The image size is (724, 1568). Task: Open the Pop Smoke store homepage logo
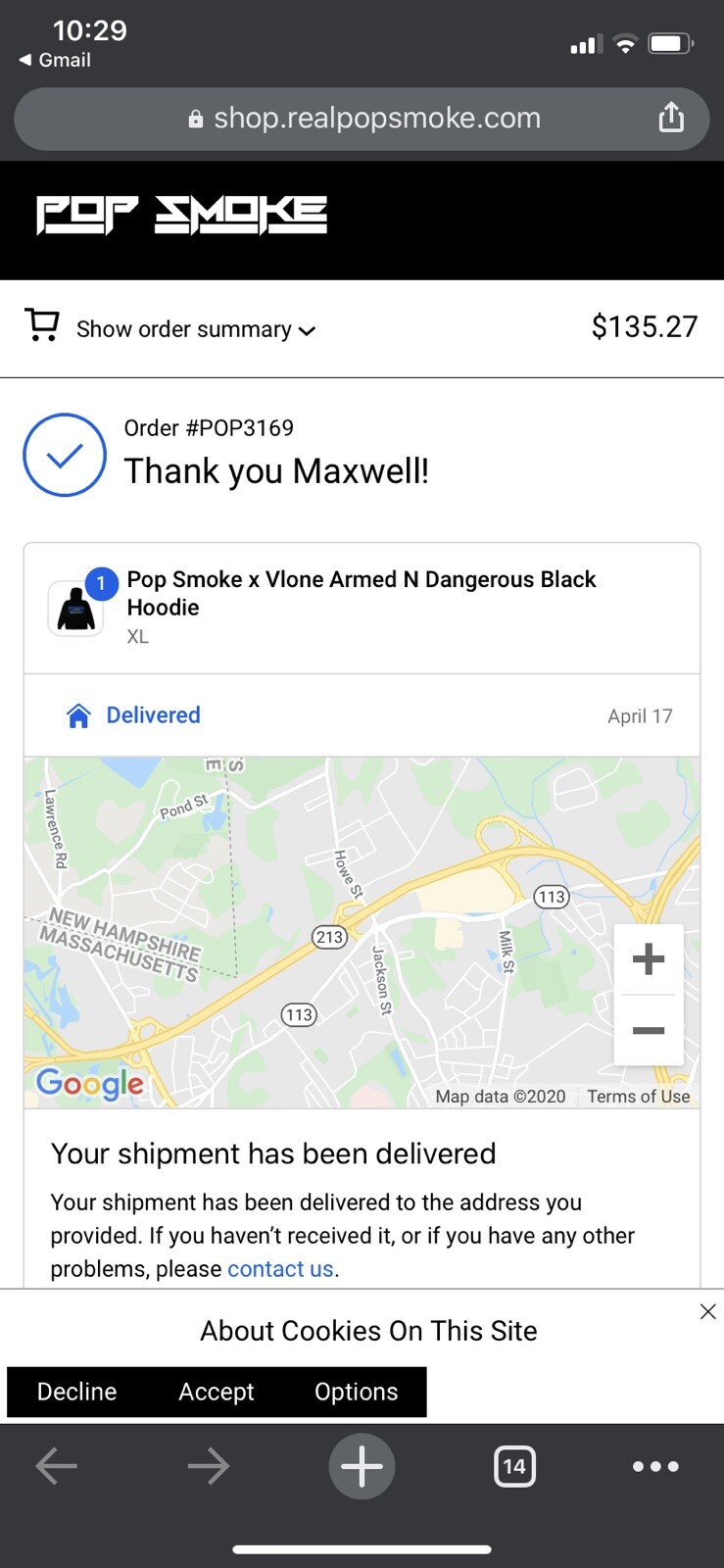pyautogui.click(x=181, y=216)
